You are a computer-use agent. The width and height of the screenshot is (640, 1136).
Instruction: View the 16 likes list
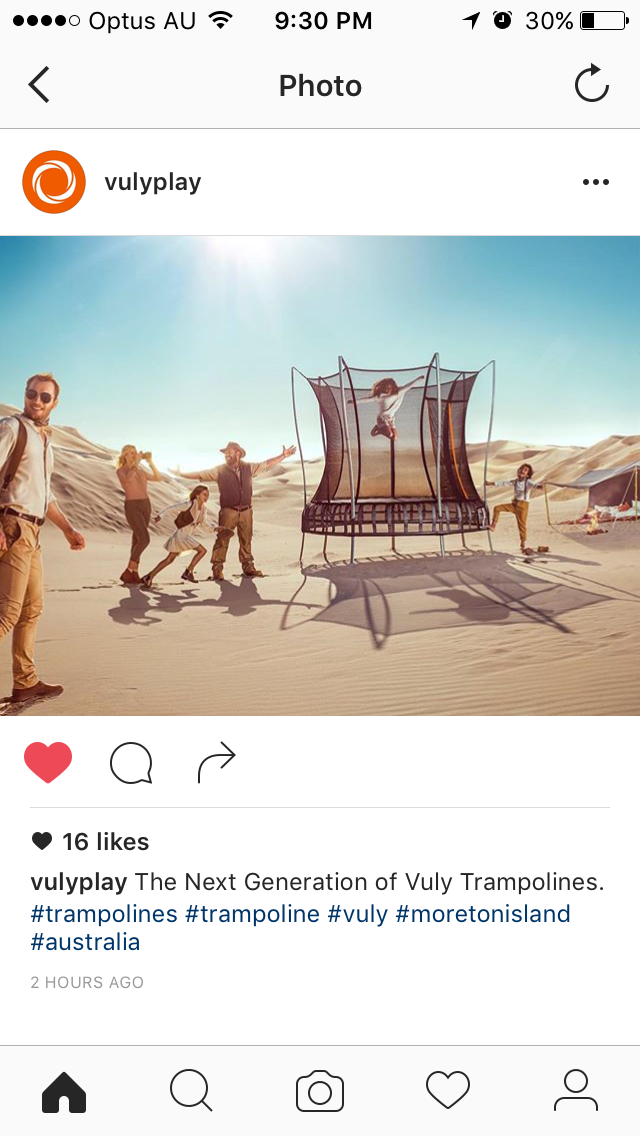pyautogui.click(x=104, y=842)
